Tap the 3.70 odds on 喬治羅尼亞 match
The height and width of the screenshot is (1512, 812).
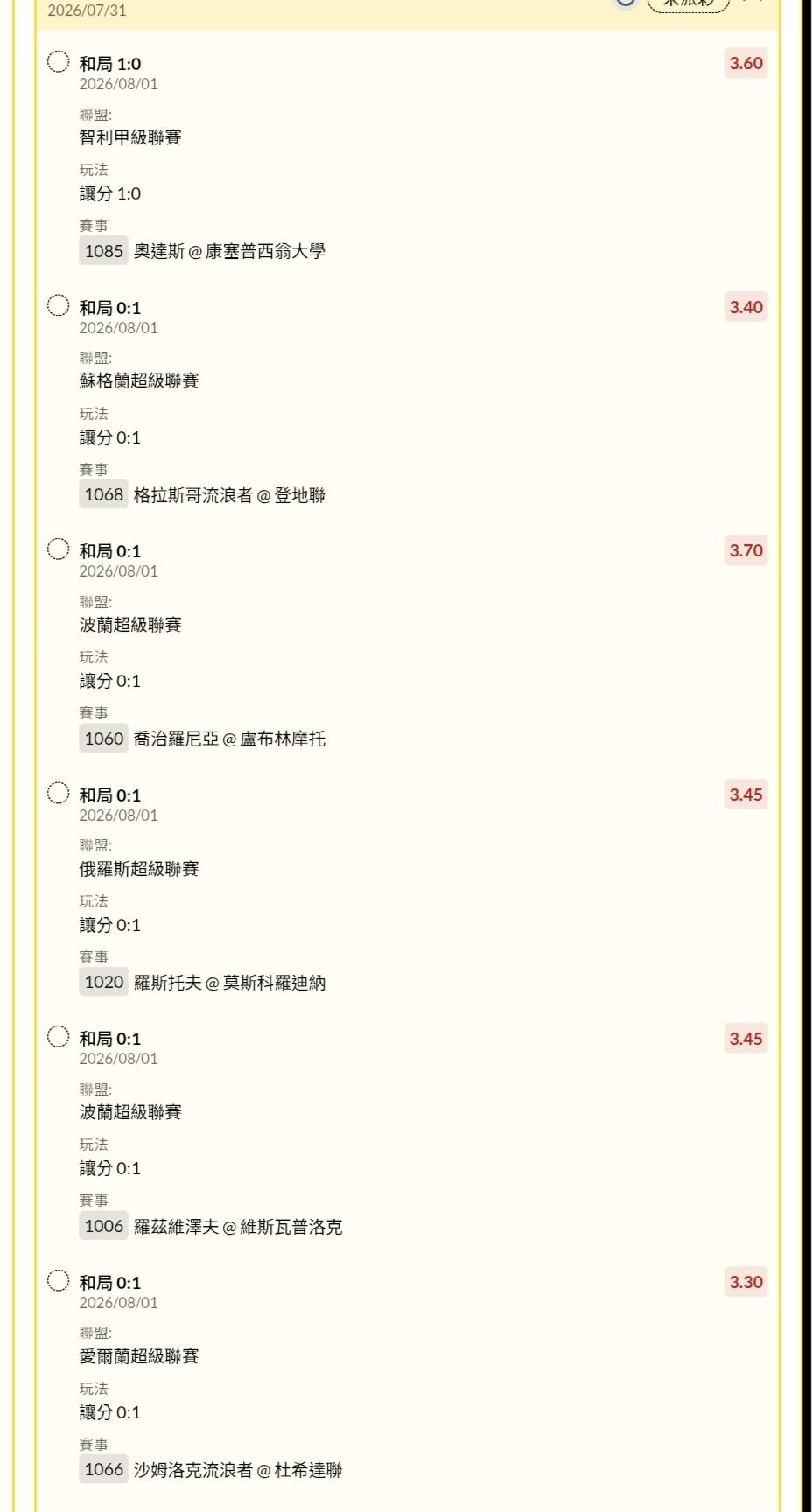click(745, 550)
